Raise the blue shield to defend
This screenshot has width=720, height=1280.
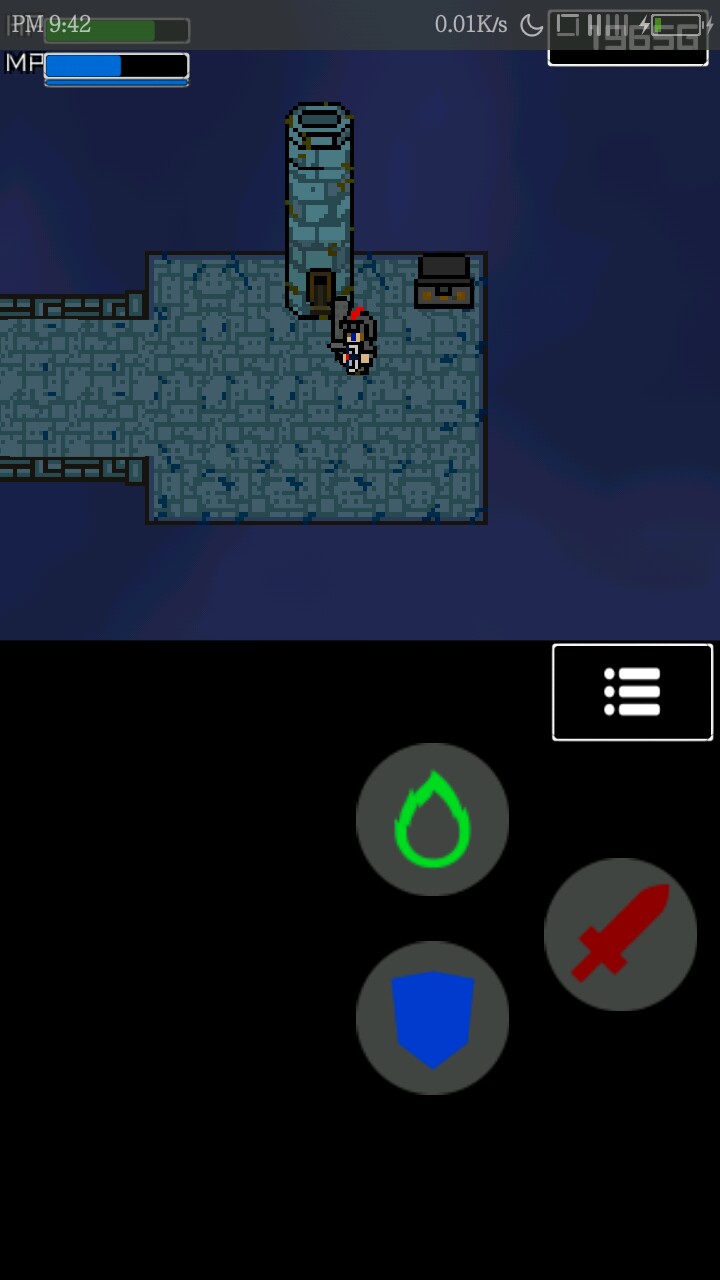click(x=432, y=1018)
